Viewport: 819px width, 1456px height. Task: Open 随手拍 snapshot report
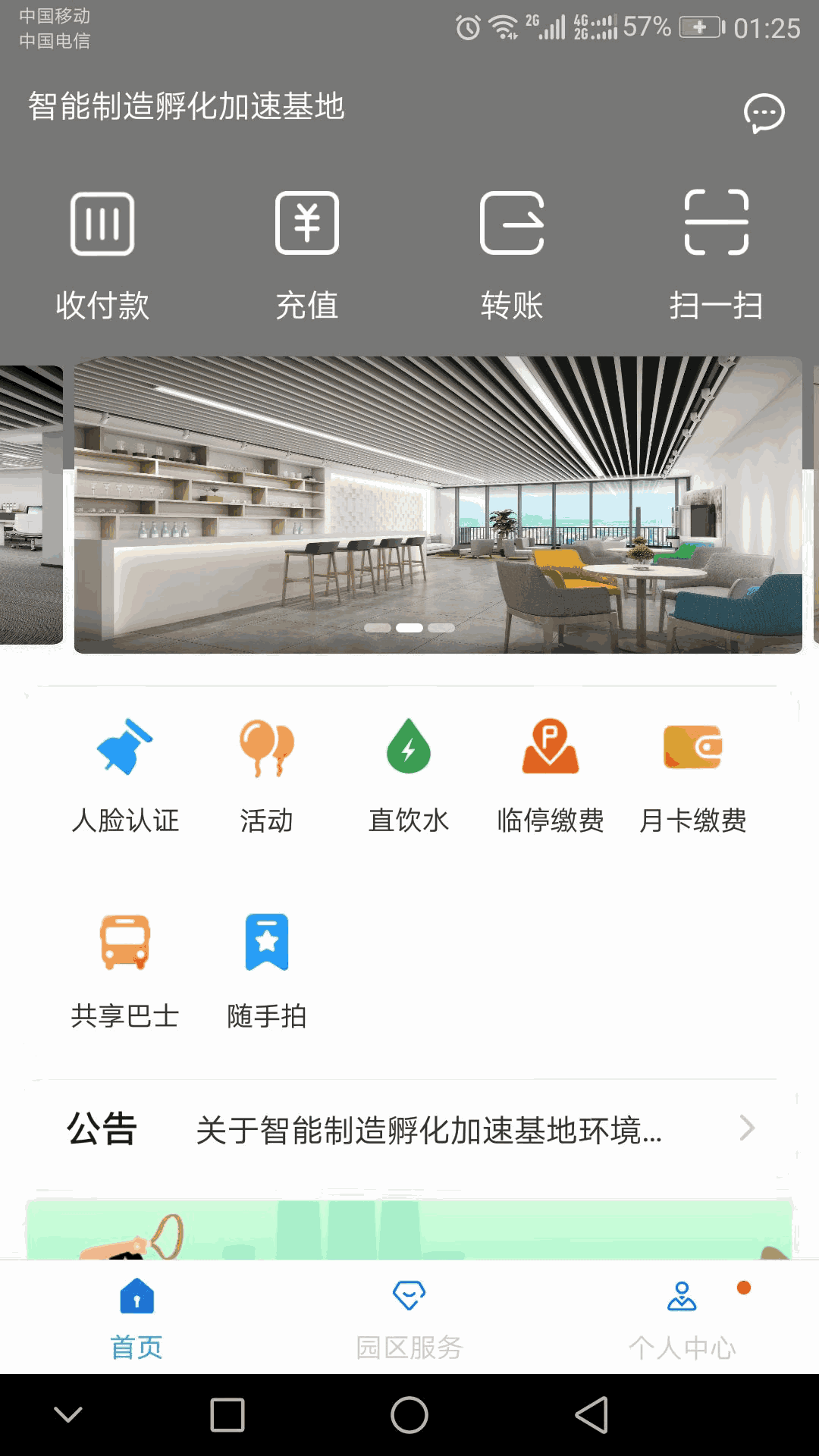(x=267, y=971)
